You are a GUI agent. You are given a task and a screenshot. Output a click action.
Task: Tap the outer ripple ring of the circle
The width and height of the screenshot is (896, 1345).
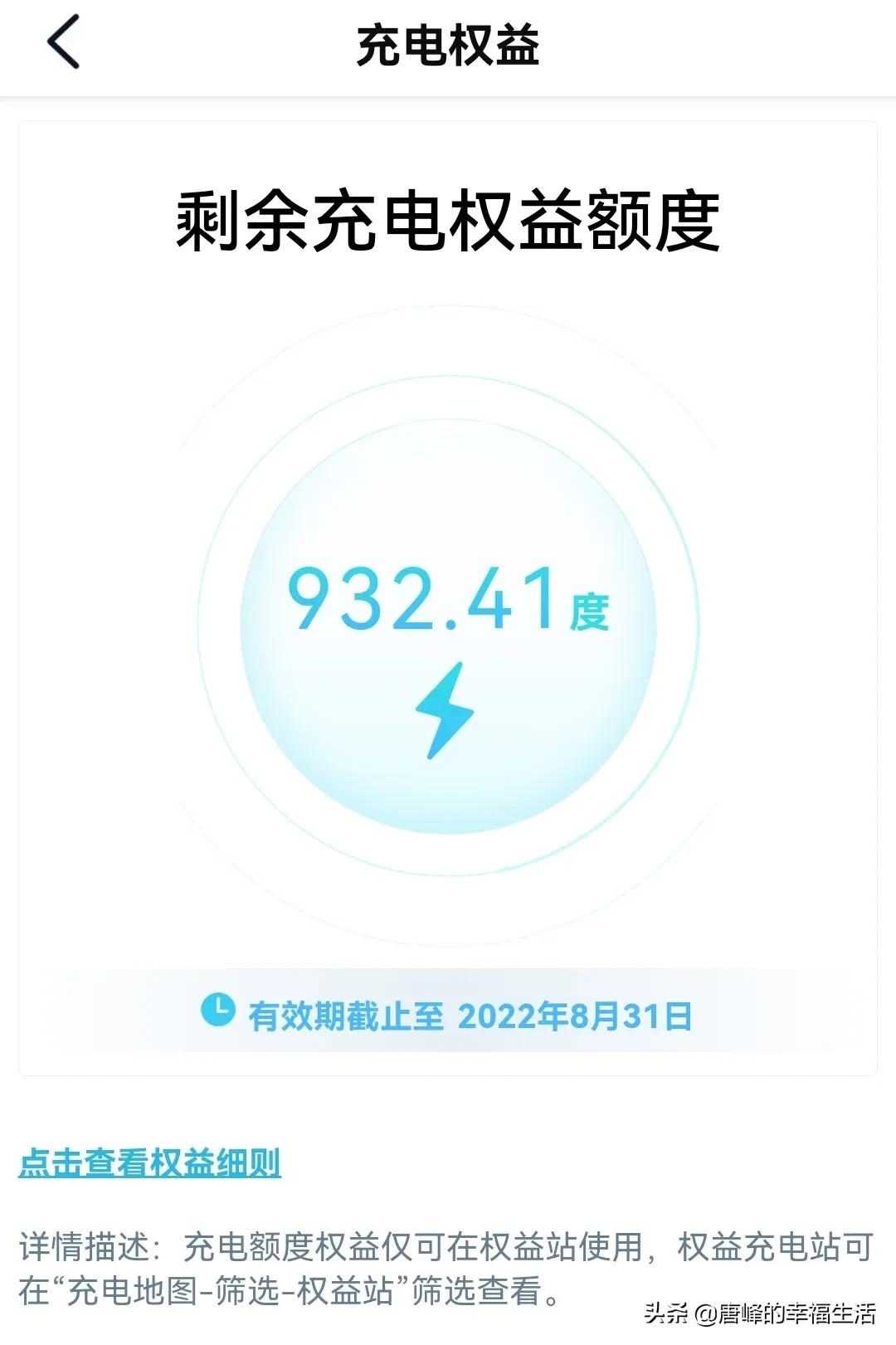point(450,348)
